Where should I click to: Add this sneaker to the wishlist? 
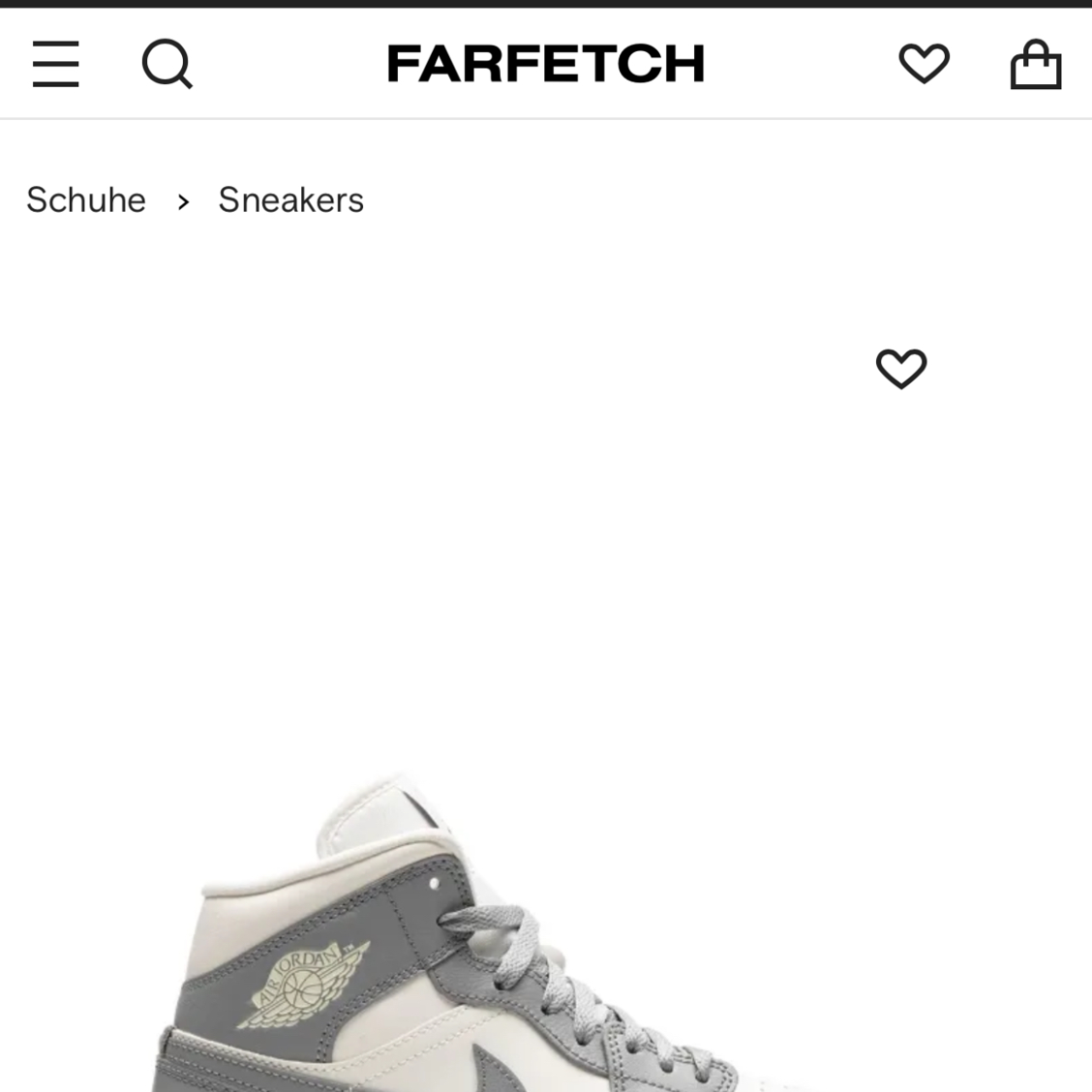pos(901,369)
